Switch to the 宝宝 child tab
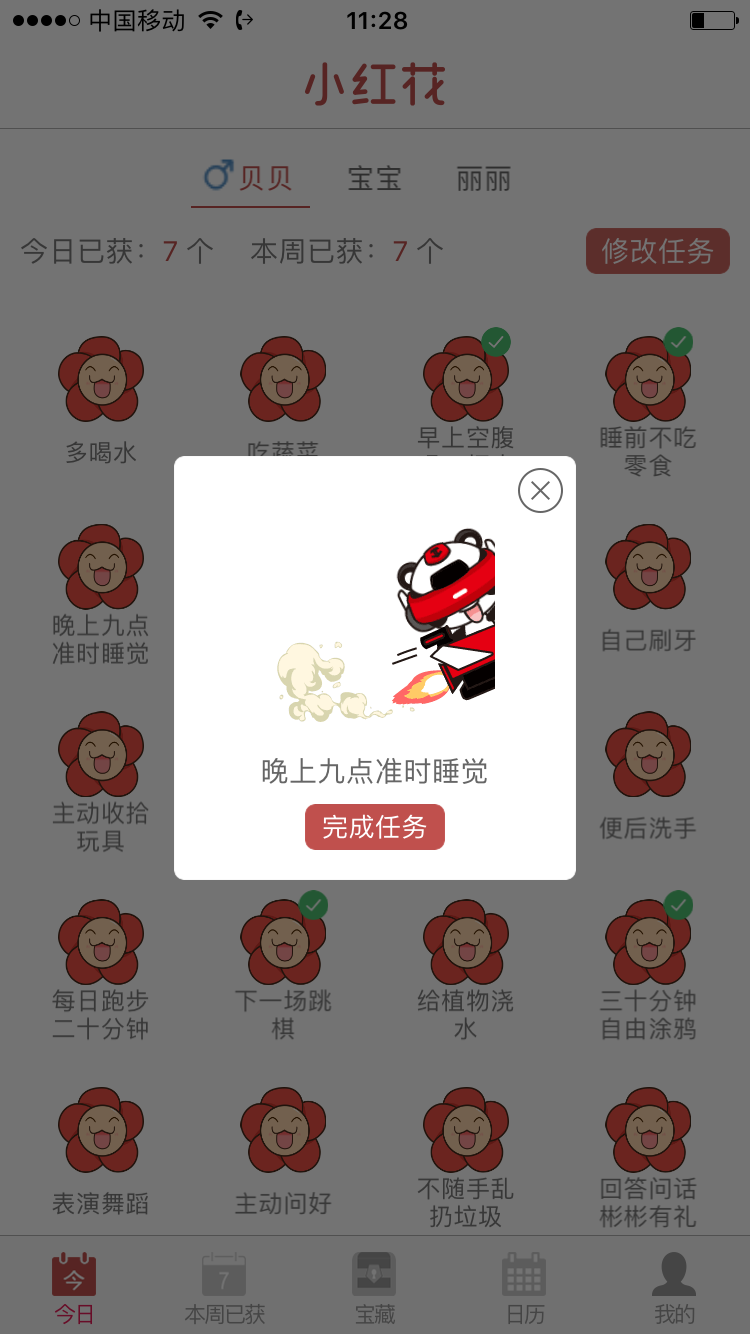The width and height of the screenshot is (750, 1334). pos(374,179)
